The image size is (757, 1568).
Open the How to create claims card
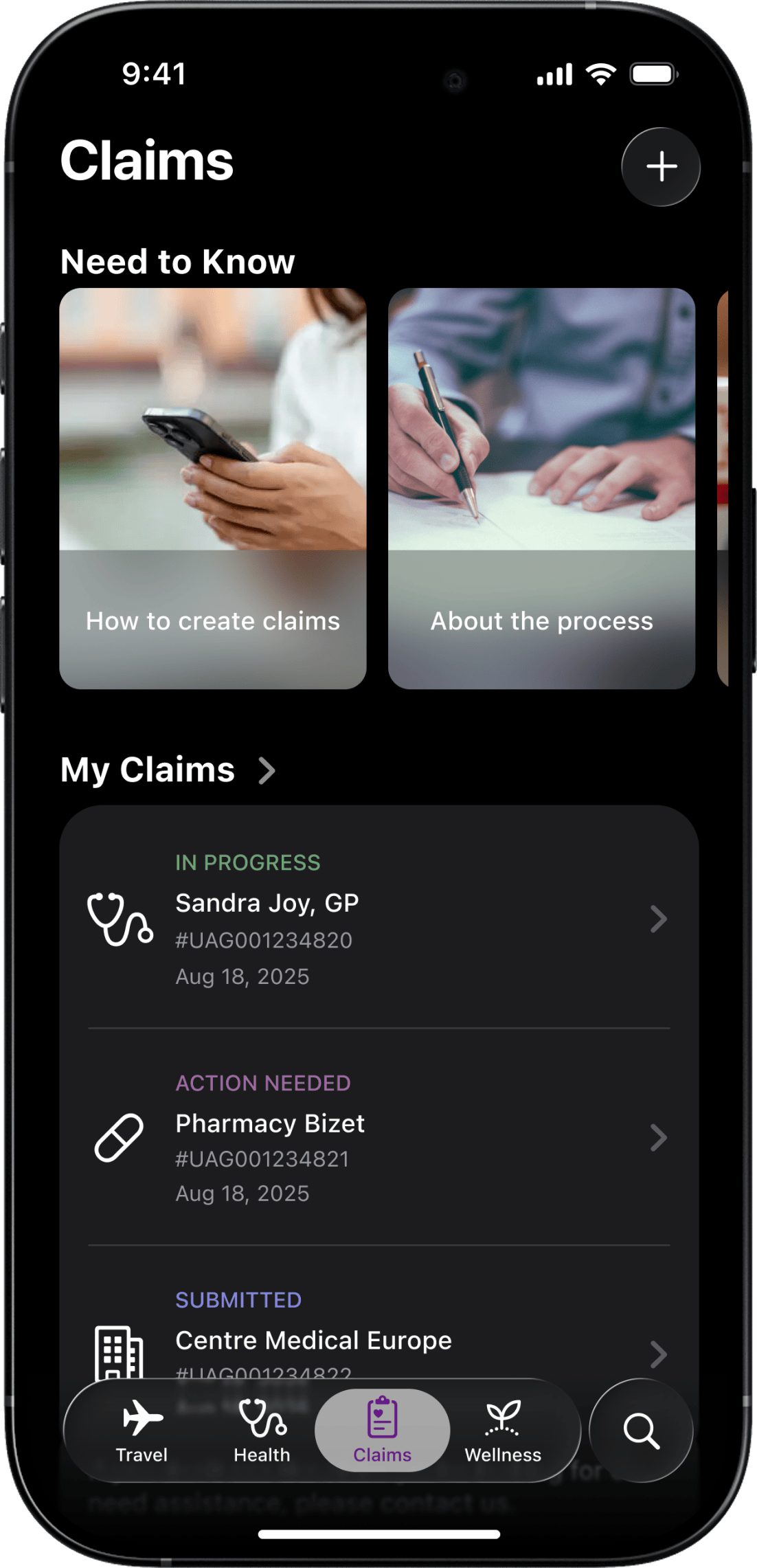click(213, 488)
